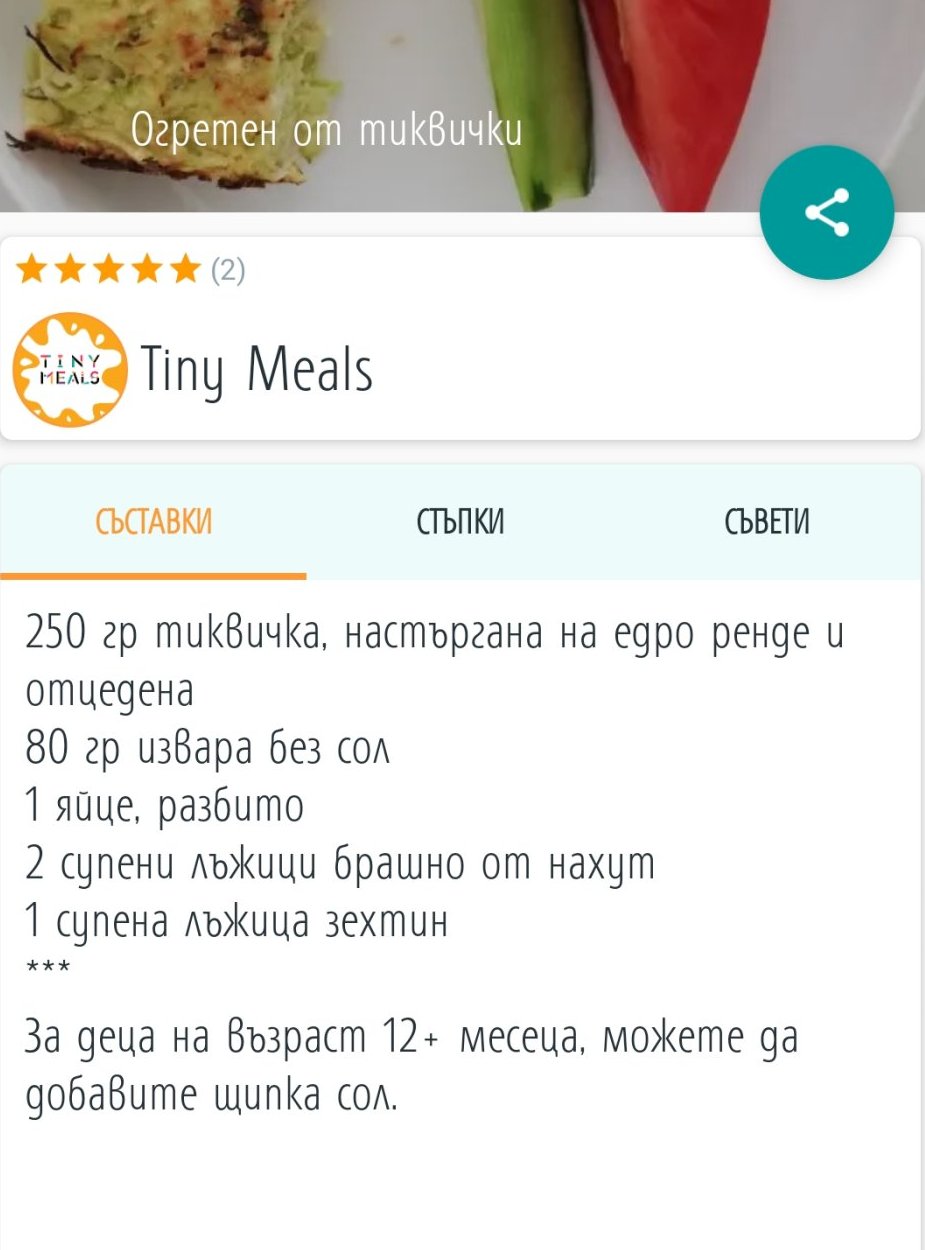Image resolution: width=925 pixels, height=1250 pixels.
Task: Switch to the Стъпки tab
Action: click(x=460, y=522)
